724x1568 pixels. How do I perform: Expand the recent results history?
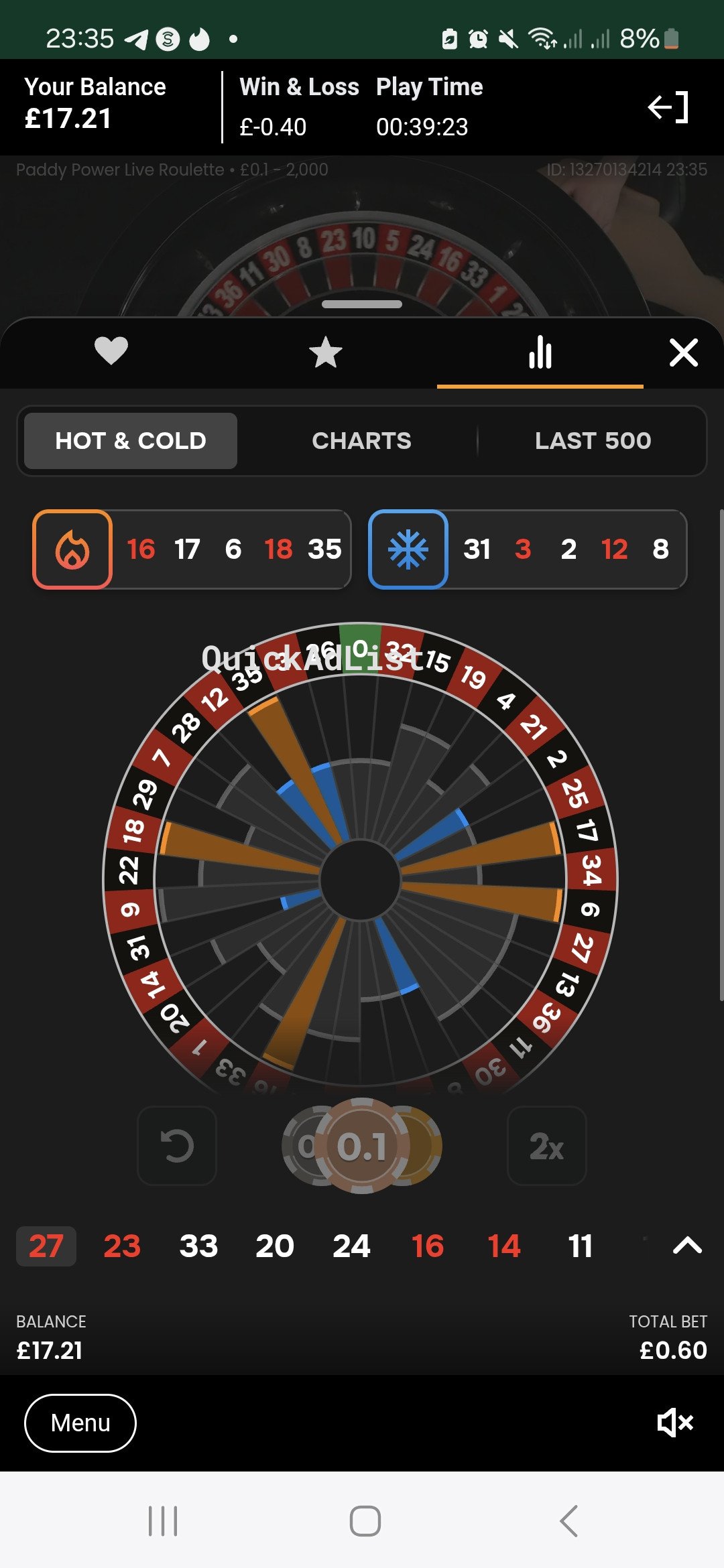(x=687, y=1246)
